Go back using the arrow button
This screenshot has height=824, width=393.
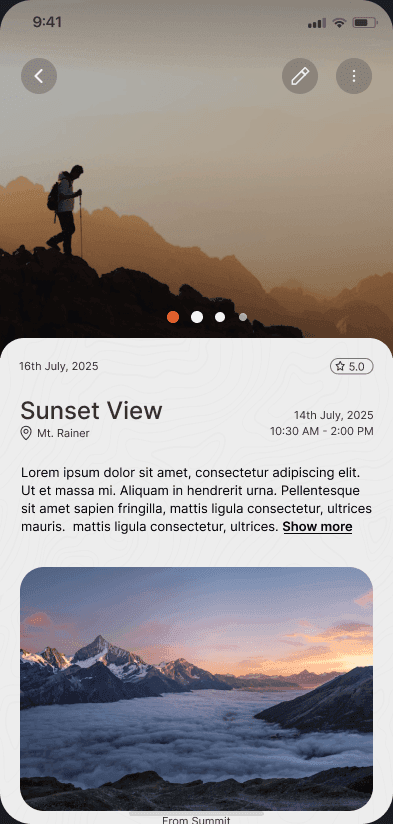click(x=39, y=76)
